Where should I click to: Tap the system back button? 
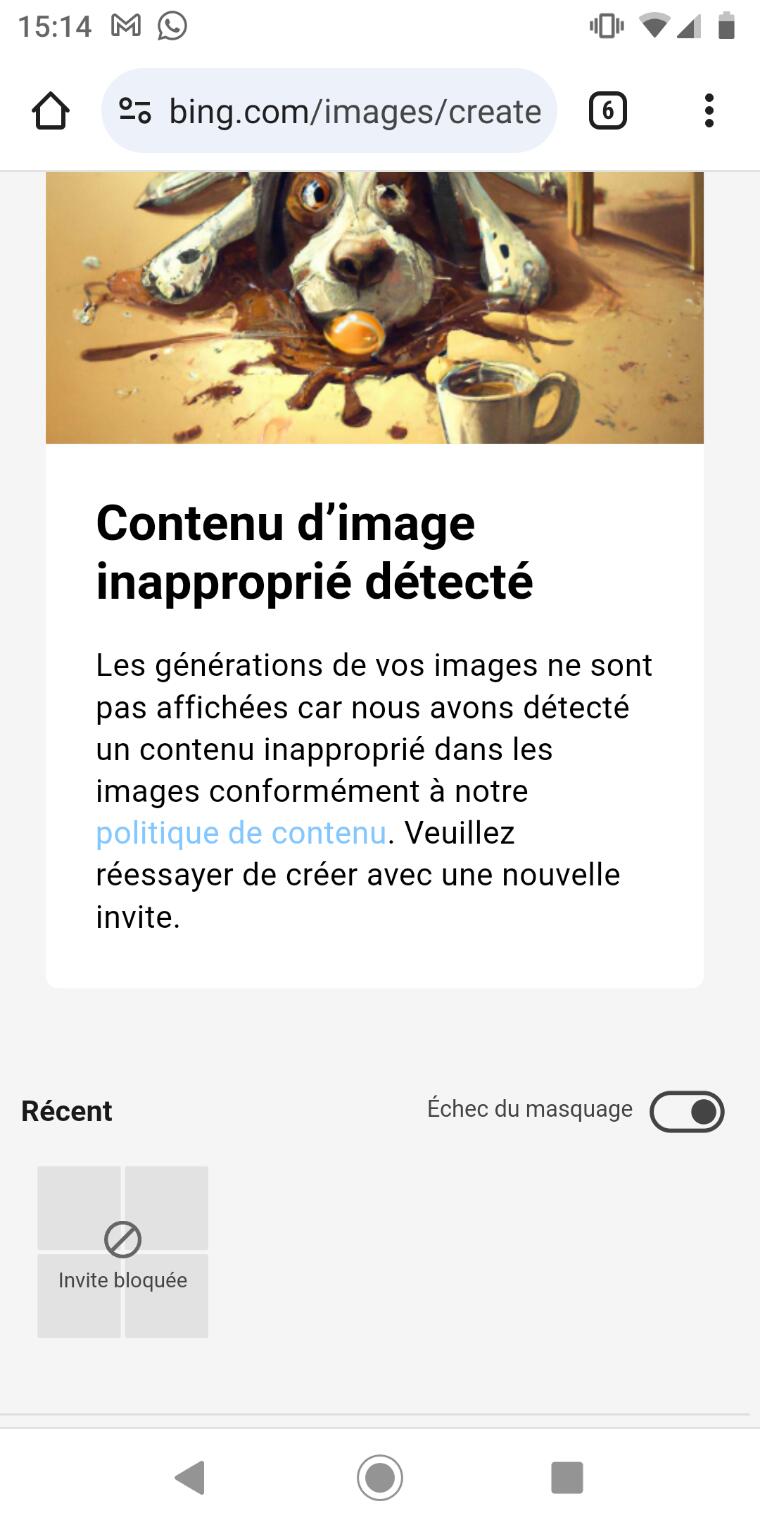(189, 1477)
